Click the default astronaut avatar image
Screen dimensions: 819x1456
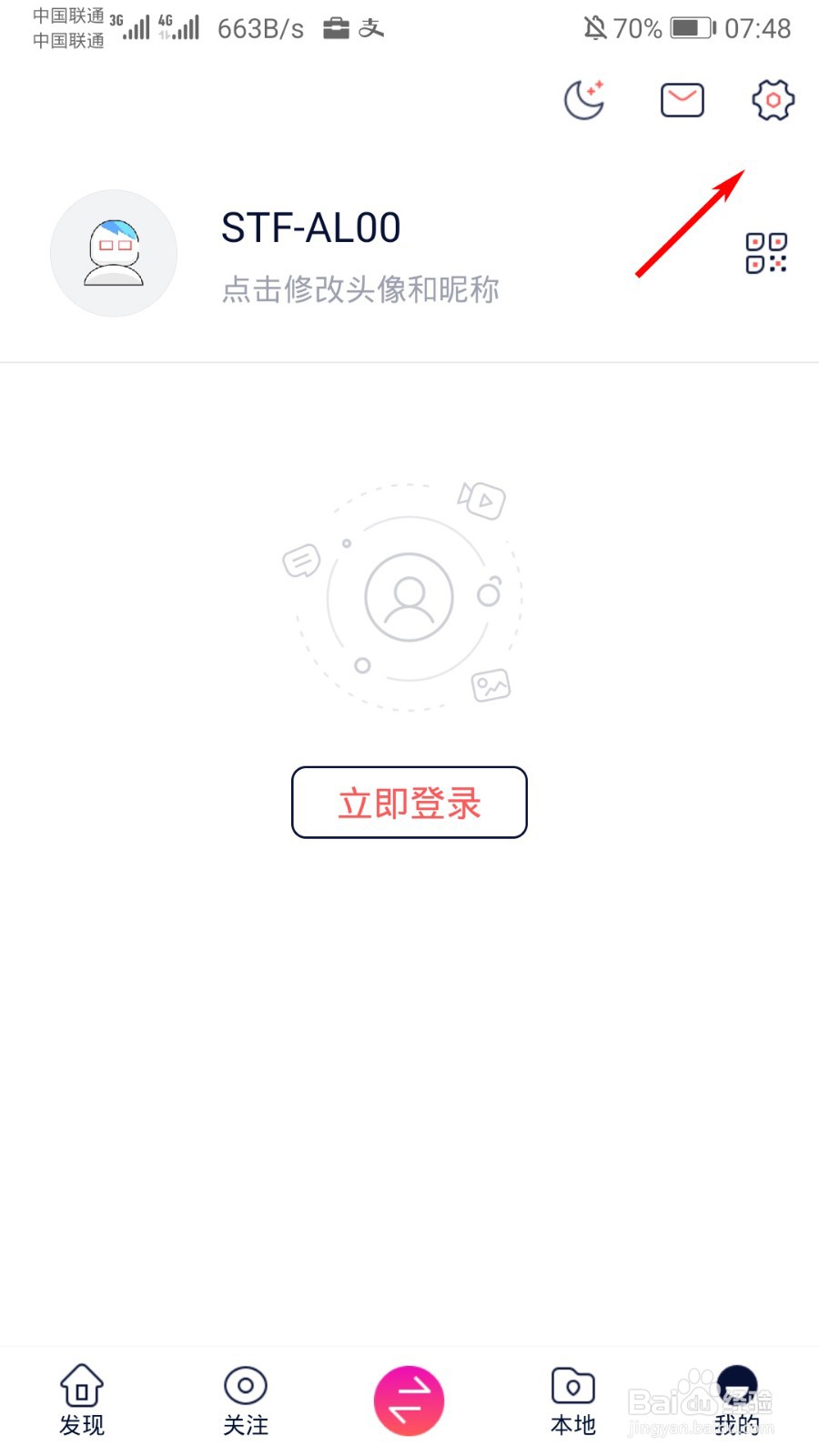click(x=113, y=253)
